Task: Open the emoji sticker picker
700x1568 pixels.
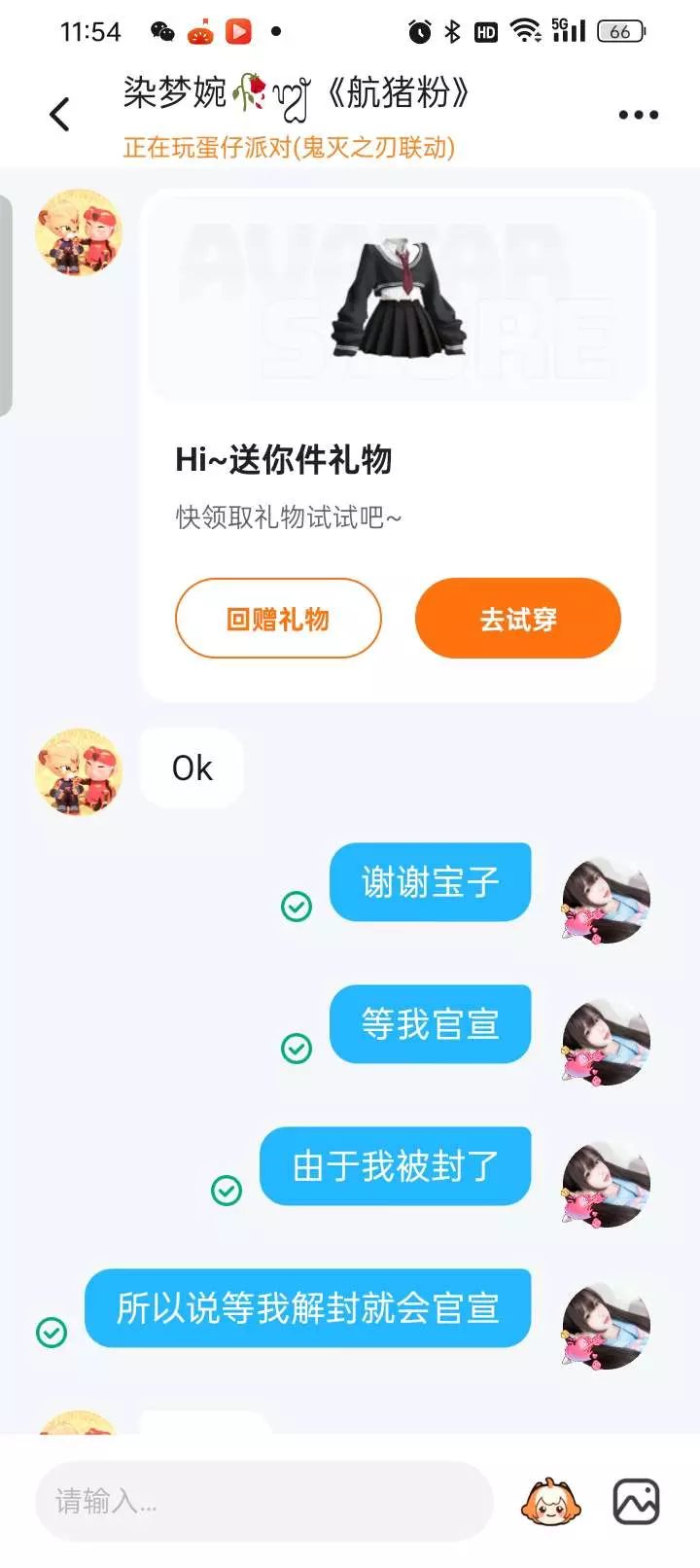Action: [x=550, y=1502]
